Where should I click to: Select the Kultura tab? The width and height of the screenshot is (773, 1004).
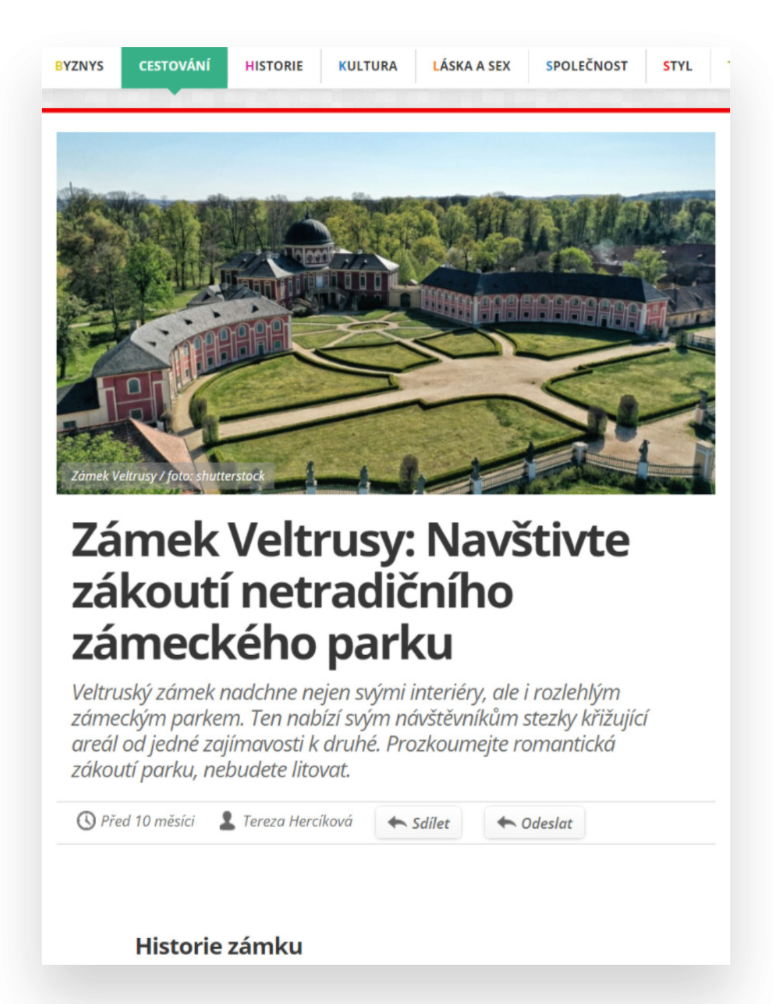pos(367,66)
